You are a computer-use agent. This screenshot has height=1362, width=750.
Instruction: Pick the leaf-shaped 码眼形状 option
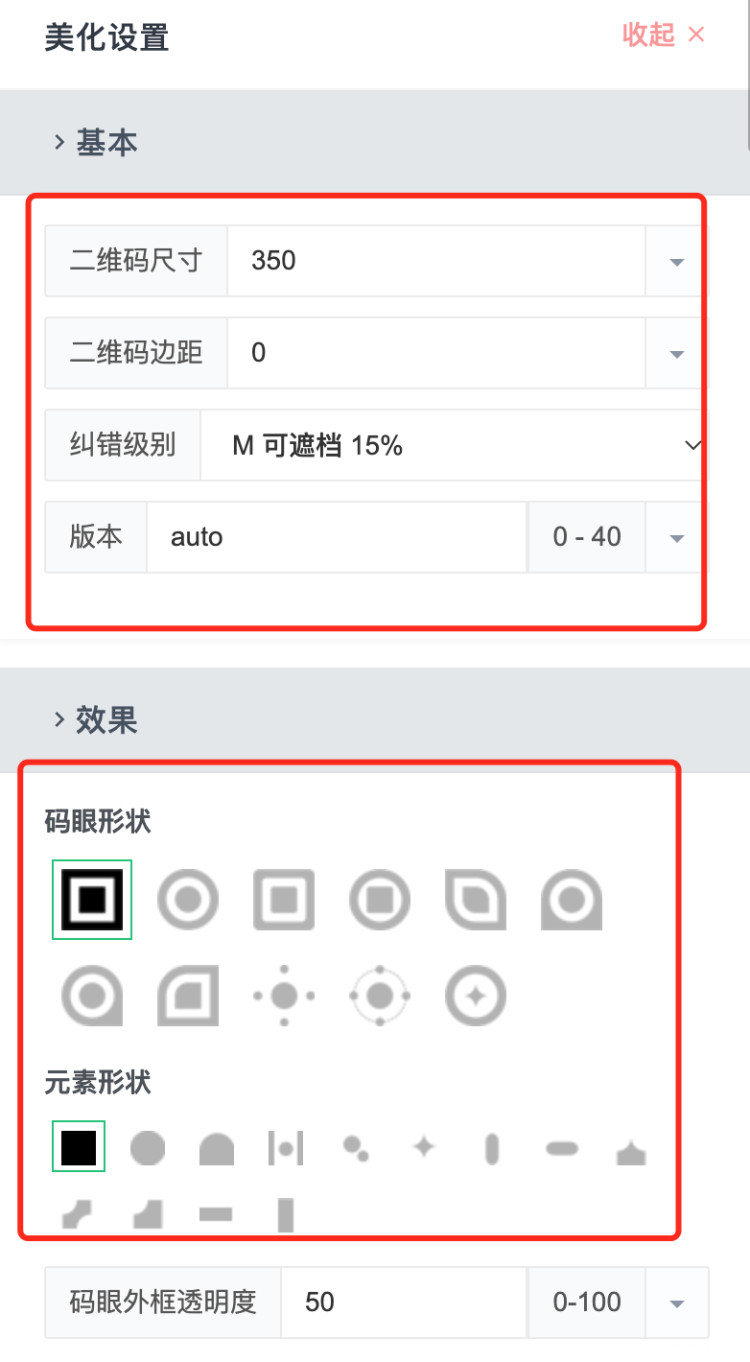point(475,899)
